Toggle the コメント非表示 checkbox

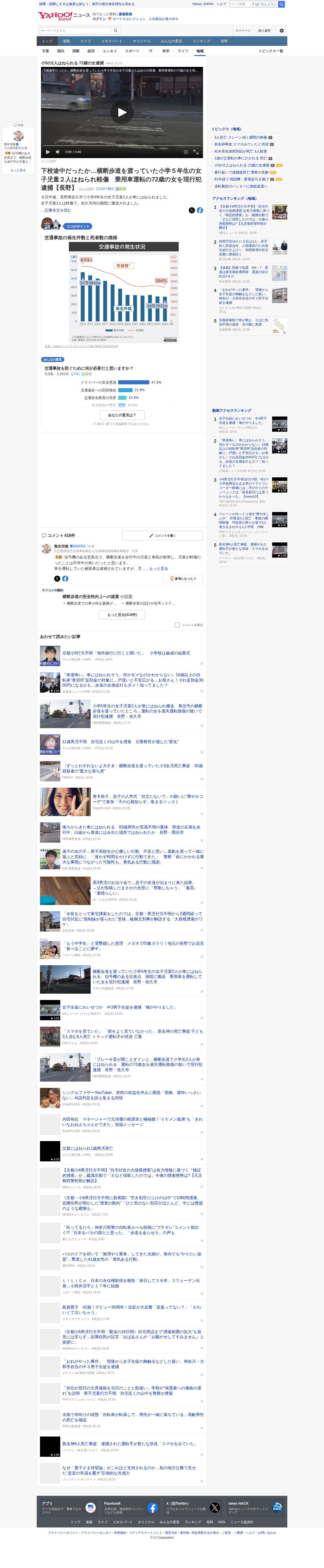click(x=177, y=625)
